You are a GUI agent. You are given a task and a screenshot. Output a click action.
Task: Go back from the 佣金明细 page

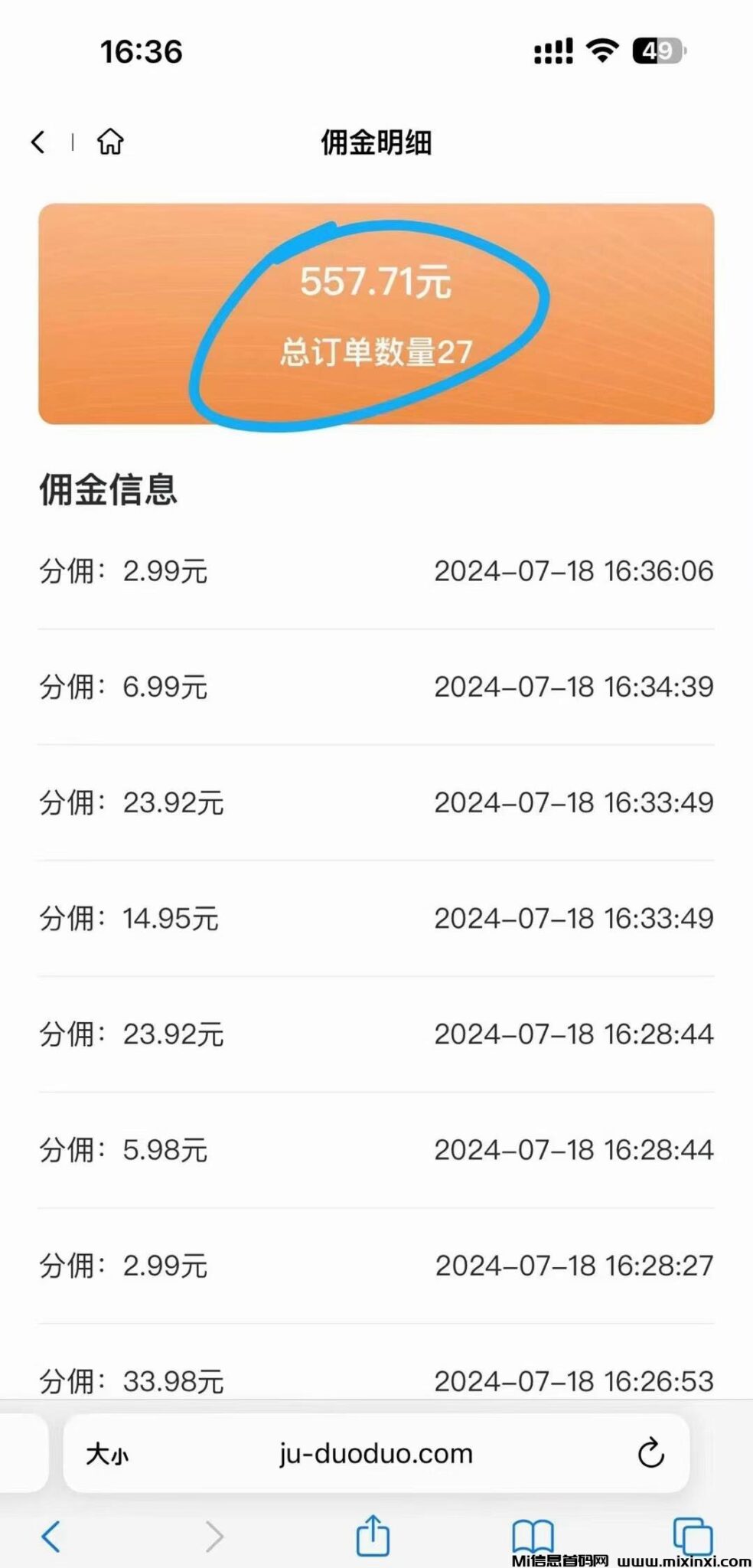38,142
